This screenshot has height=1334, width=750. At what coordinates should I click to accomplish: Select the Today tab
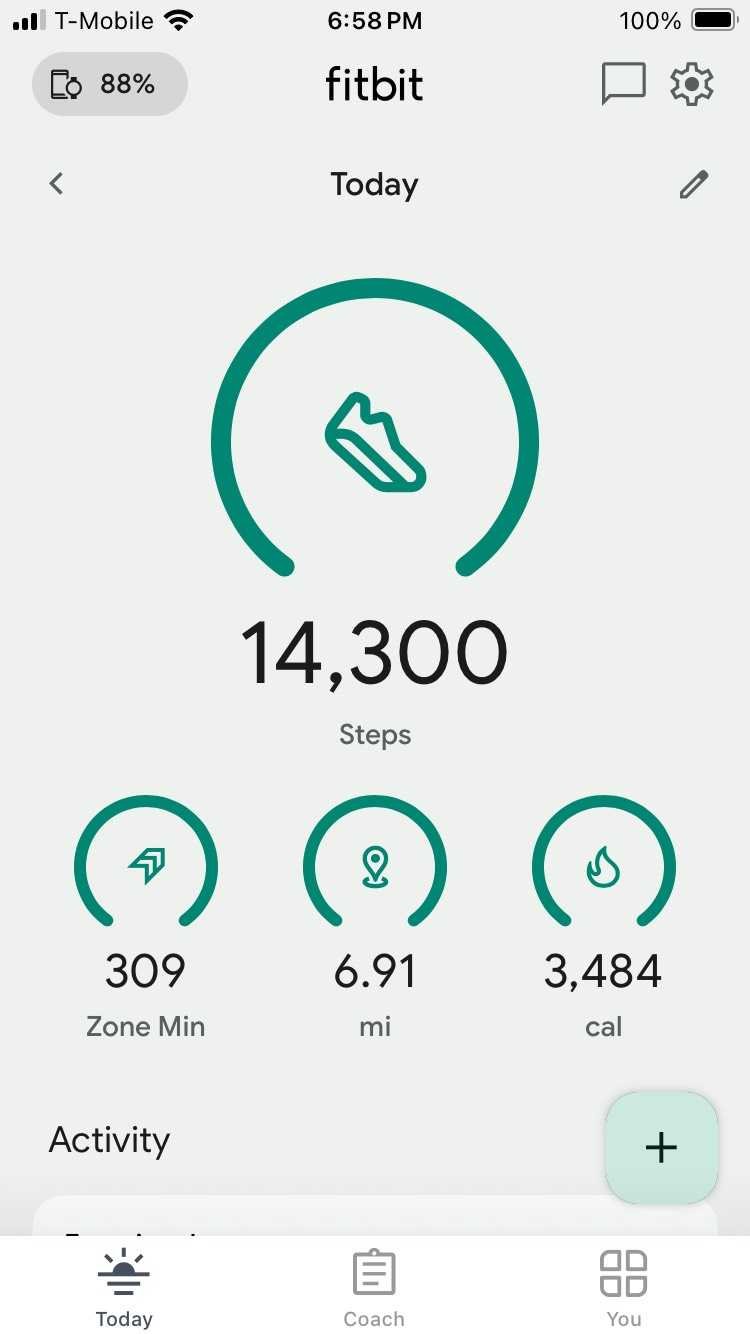(x=124, y=1288)
